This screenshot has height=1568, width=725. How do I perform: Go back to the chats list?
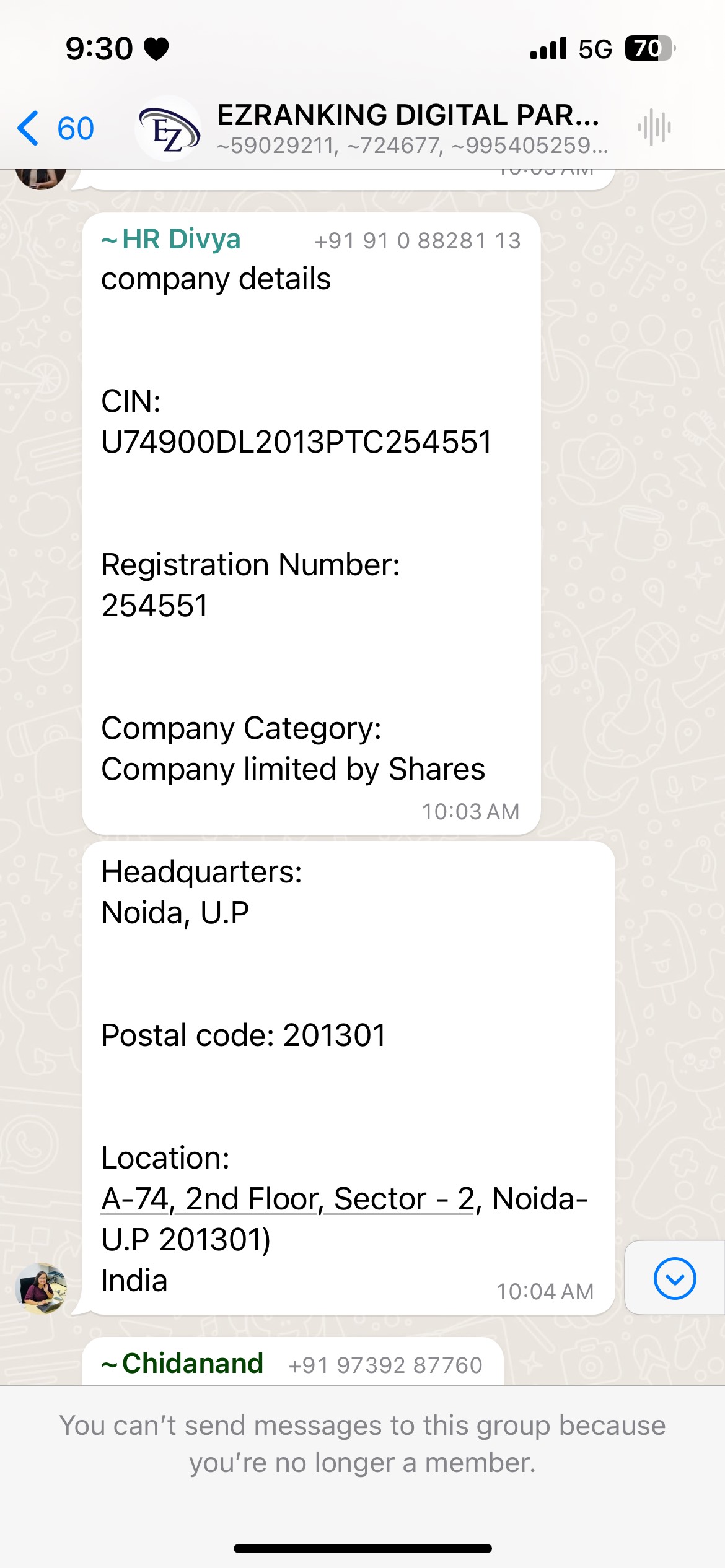point(55,129)
